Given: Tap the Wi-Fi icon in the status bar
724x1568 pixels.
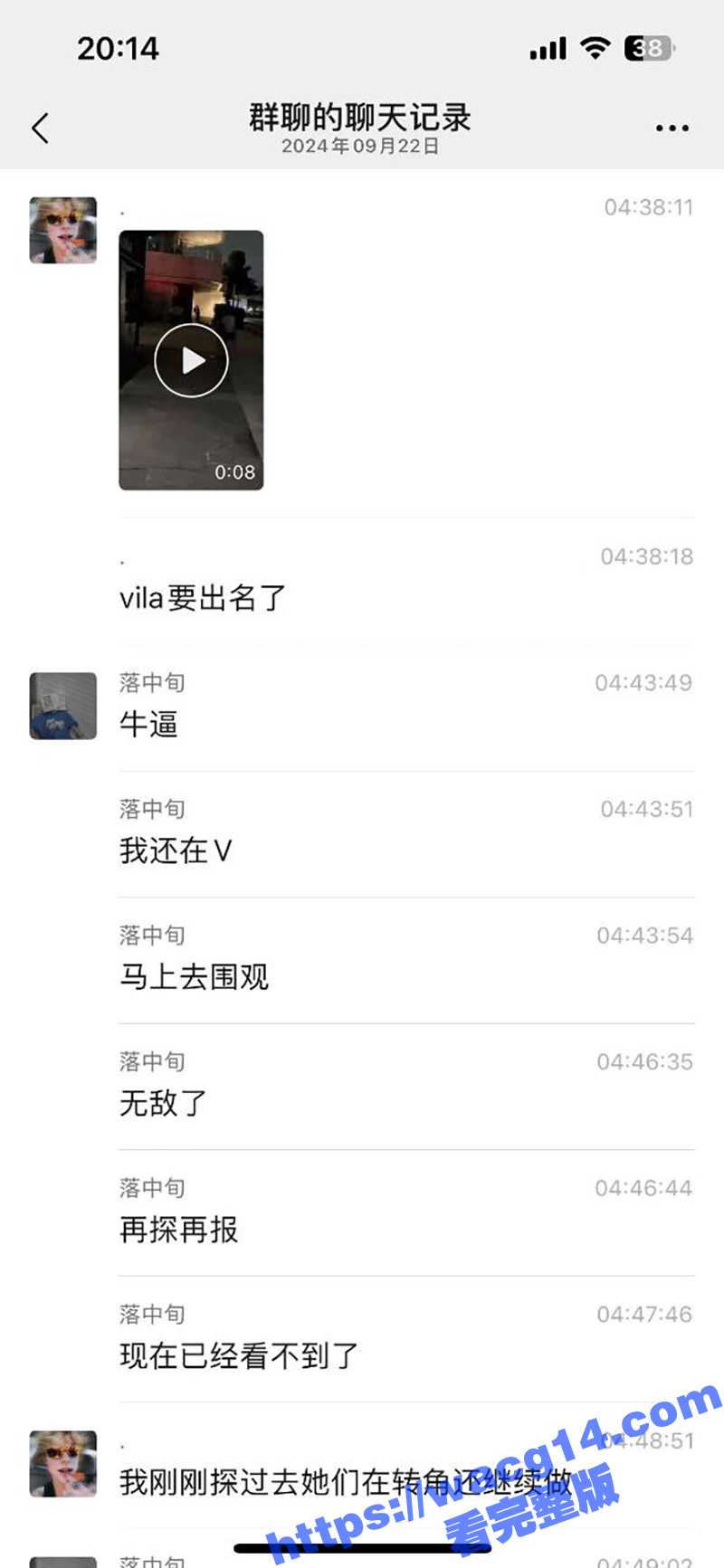Looking at the screenshot, I should pos(594,47).
